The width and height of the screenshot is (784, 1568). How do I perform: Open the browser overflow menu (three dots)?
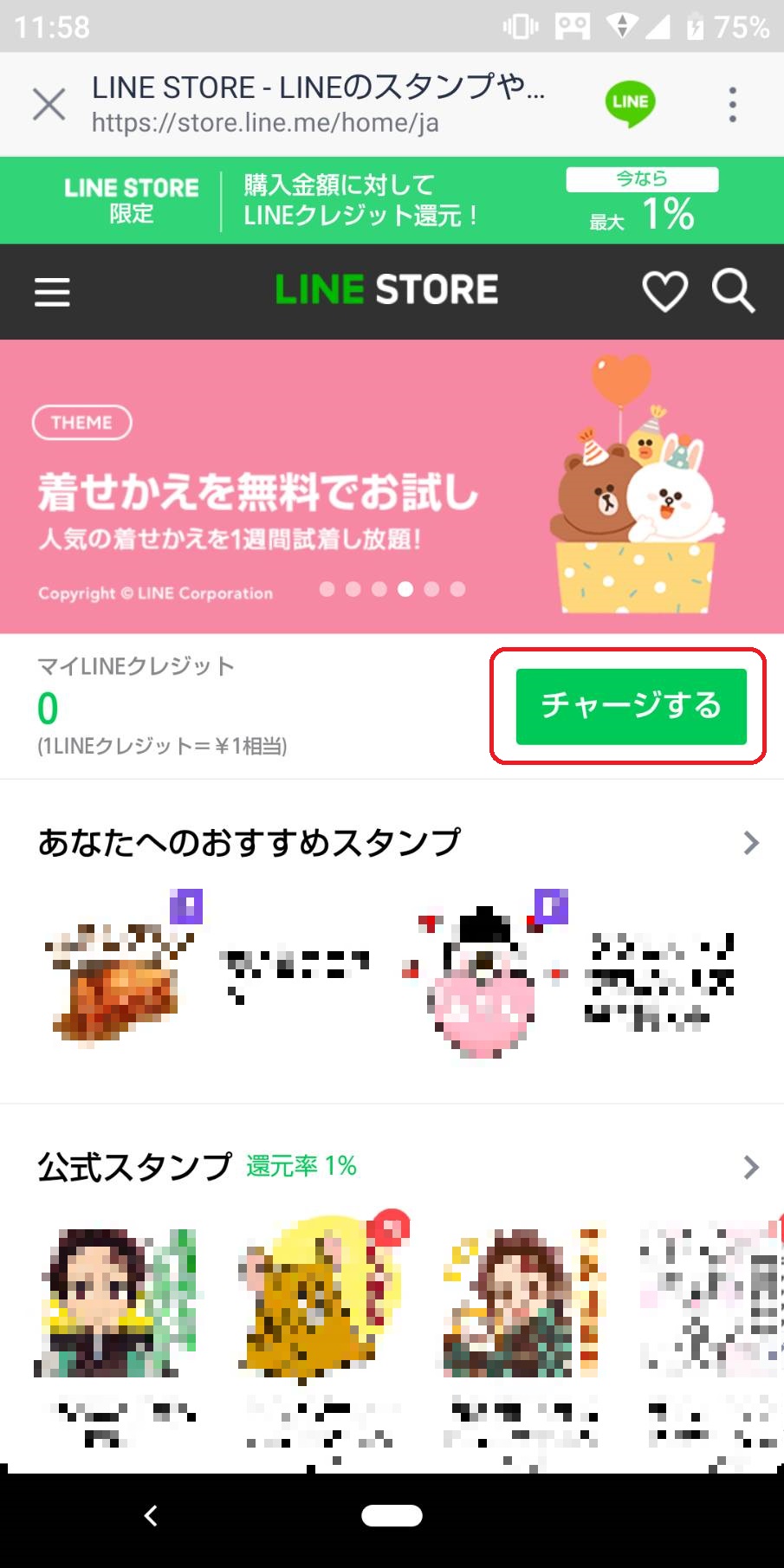(x=732, y=103)
